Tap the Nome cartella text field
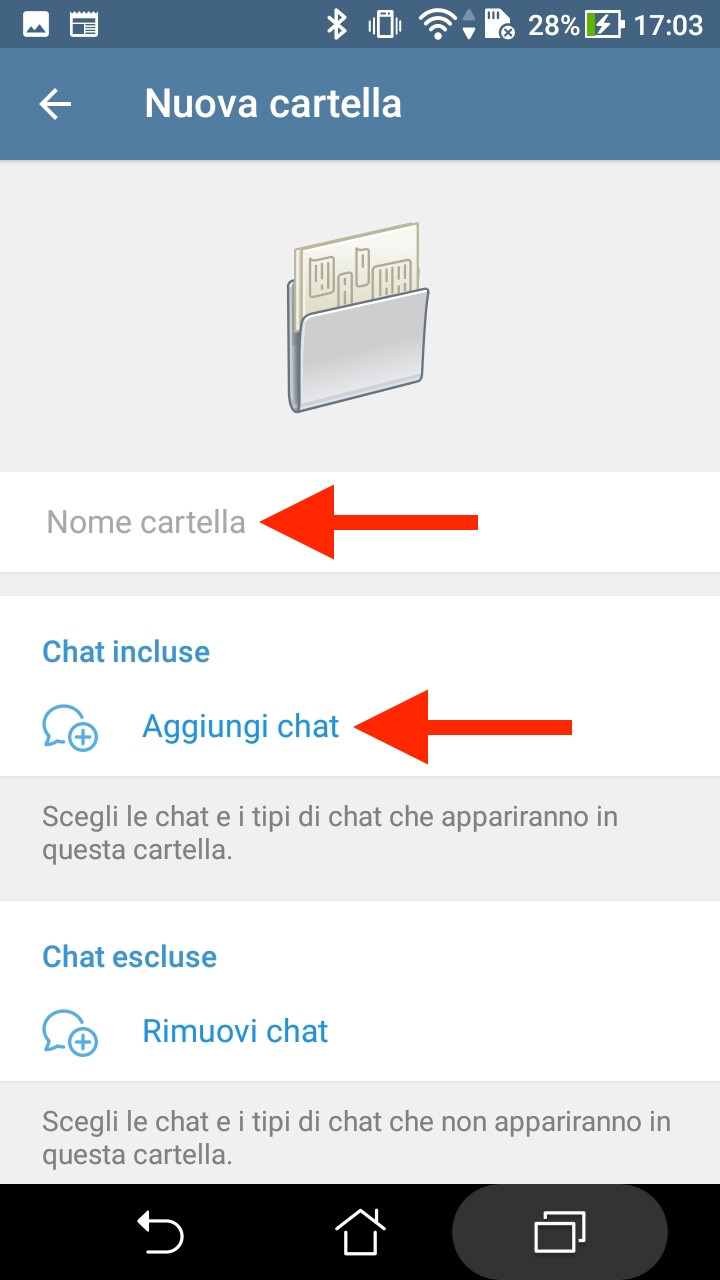720x1280 pixels. coord(360,522)
